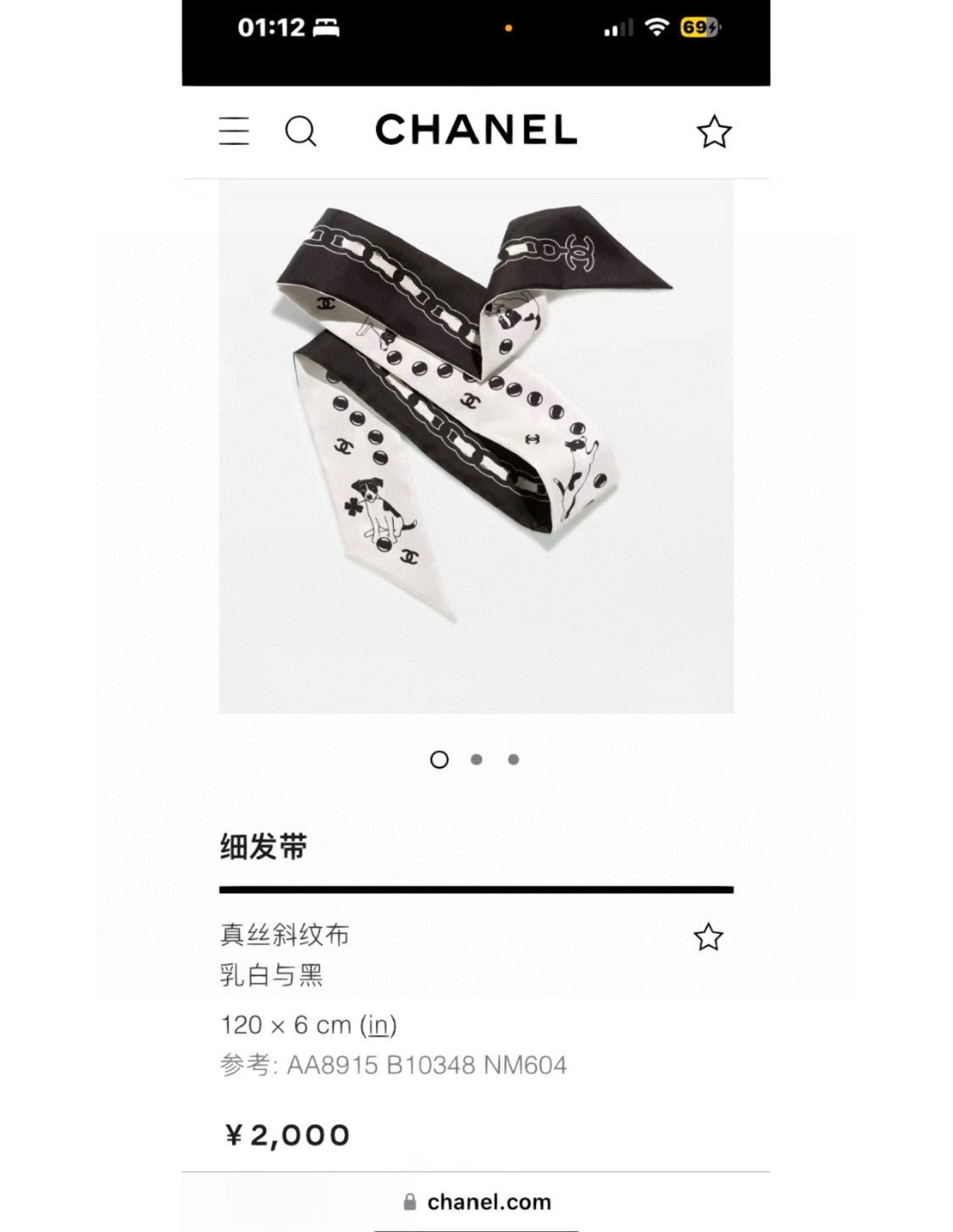Go to the second image dot

click(477, 759)
